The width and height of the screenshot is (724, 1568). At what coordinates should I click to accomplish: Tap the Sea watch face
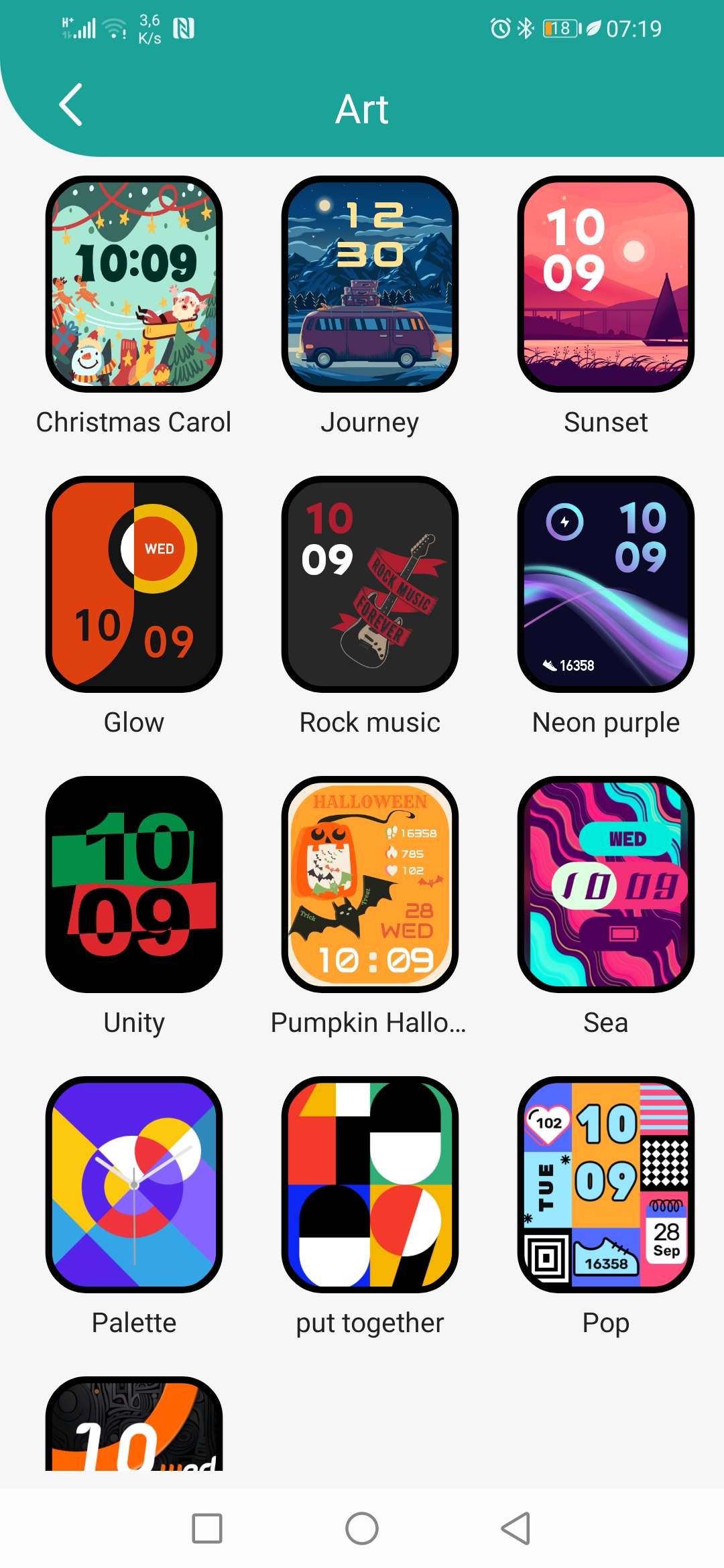tap(605, 885)
